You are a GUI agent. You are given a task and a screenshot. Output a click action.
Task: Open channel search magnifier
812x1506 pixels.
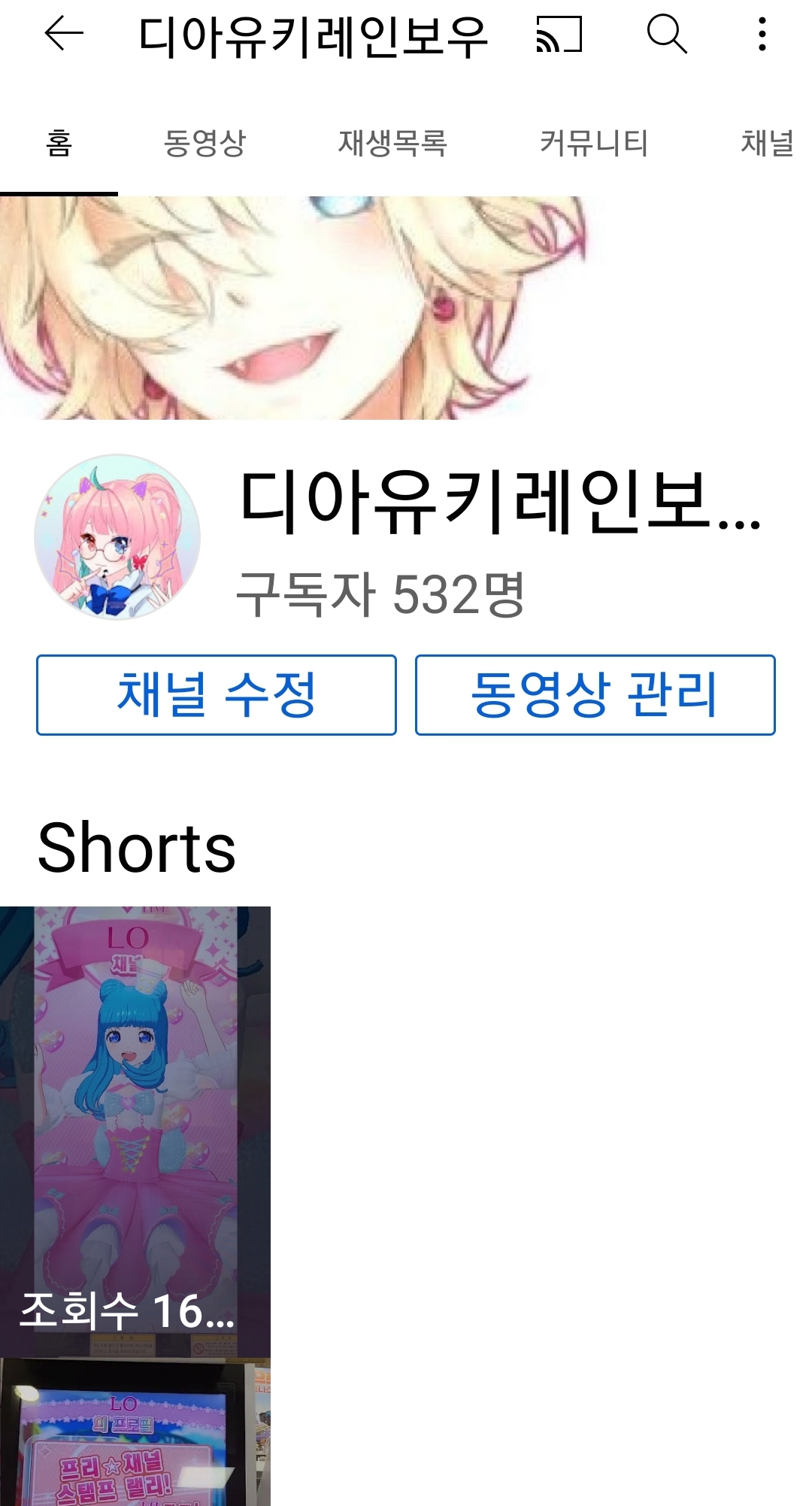(666, 35)
